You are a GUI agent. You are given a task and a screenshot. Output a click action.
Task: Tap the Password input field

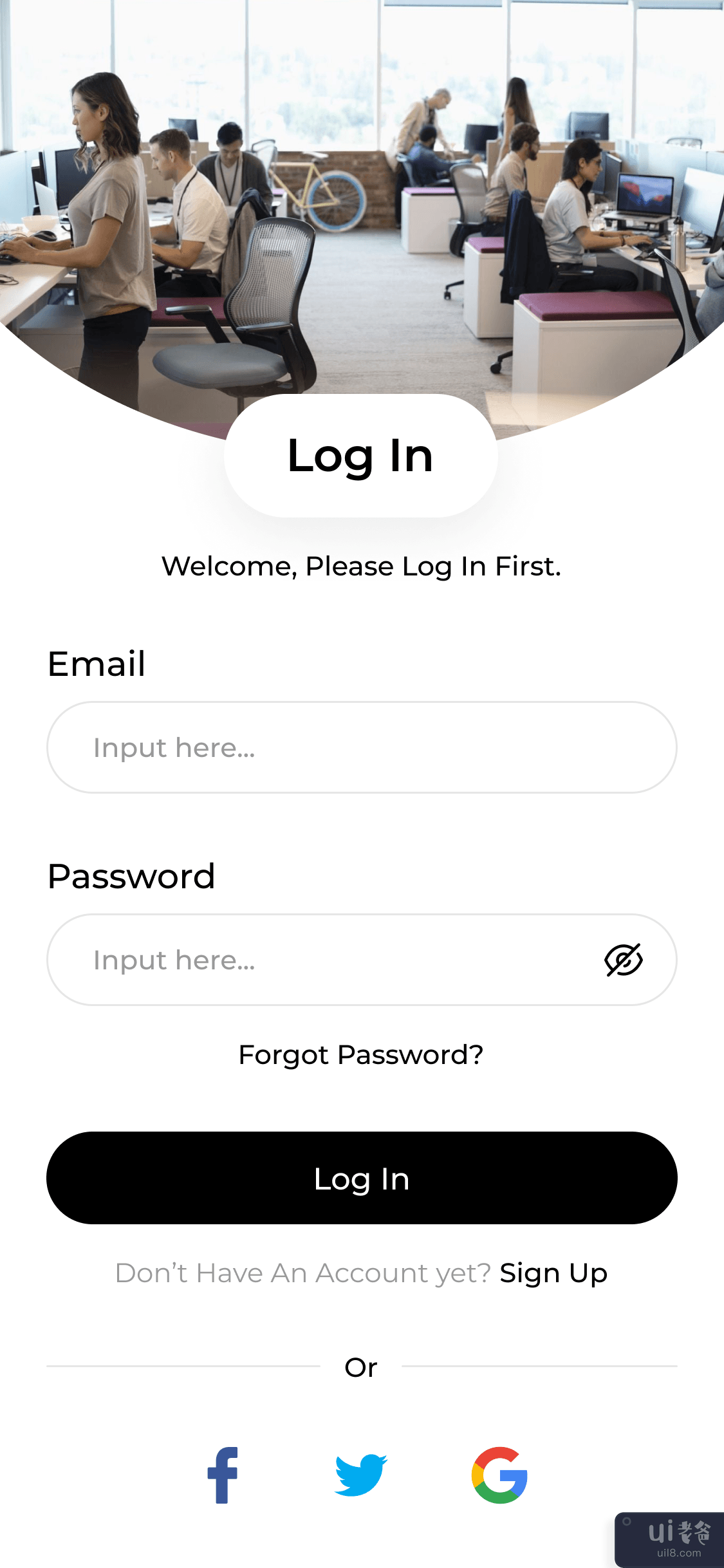click(322, 960)
